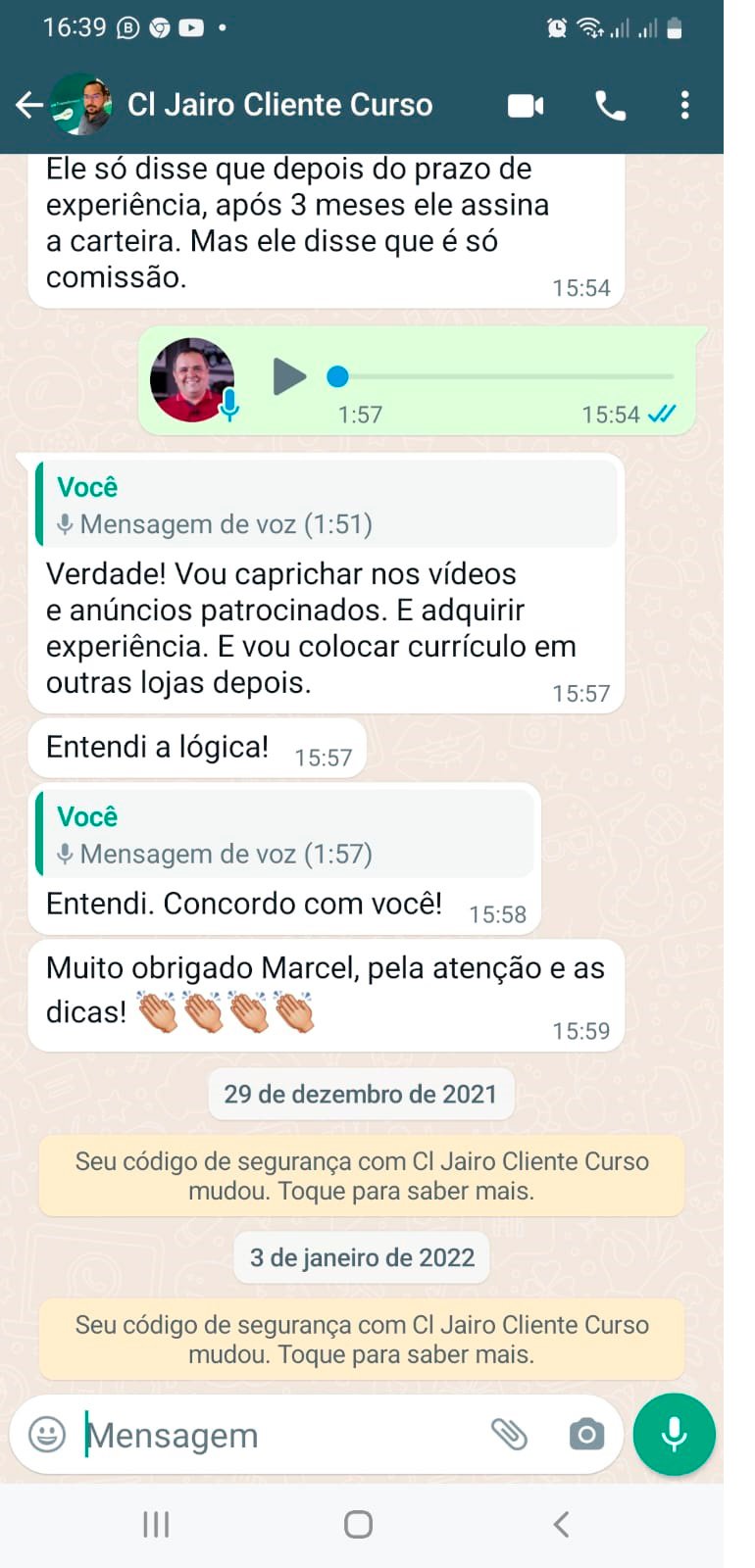Record a voice message with the microphone button
This screenshot has width=755, height=1568.
pyautogui.click(x=674, y=1434)
